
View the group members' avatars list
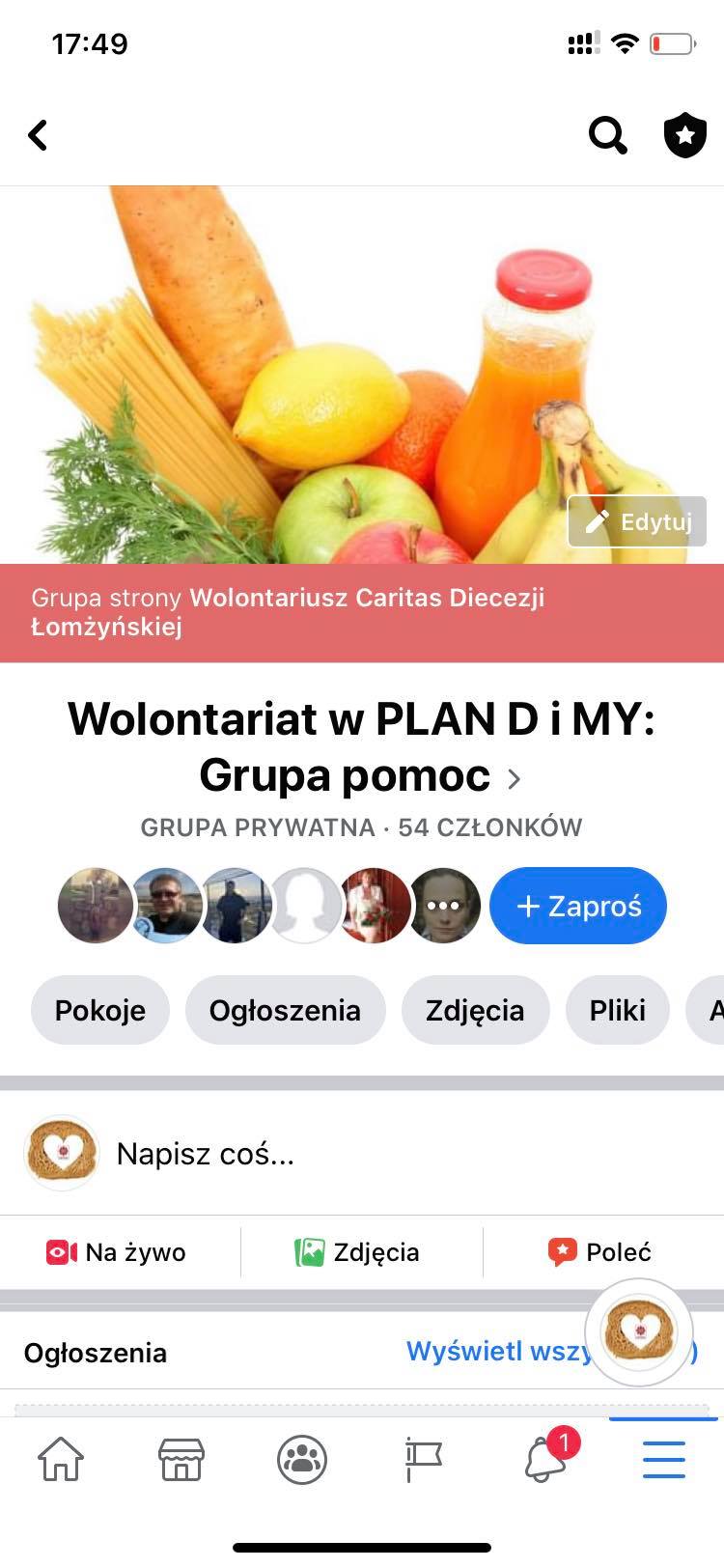(x=268, y=906)
